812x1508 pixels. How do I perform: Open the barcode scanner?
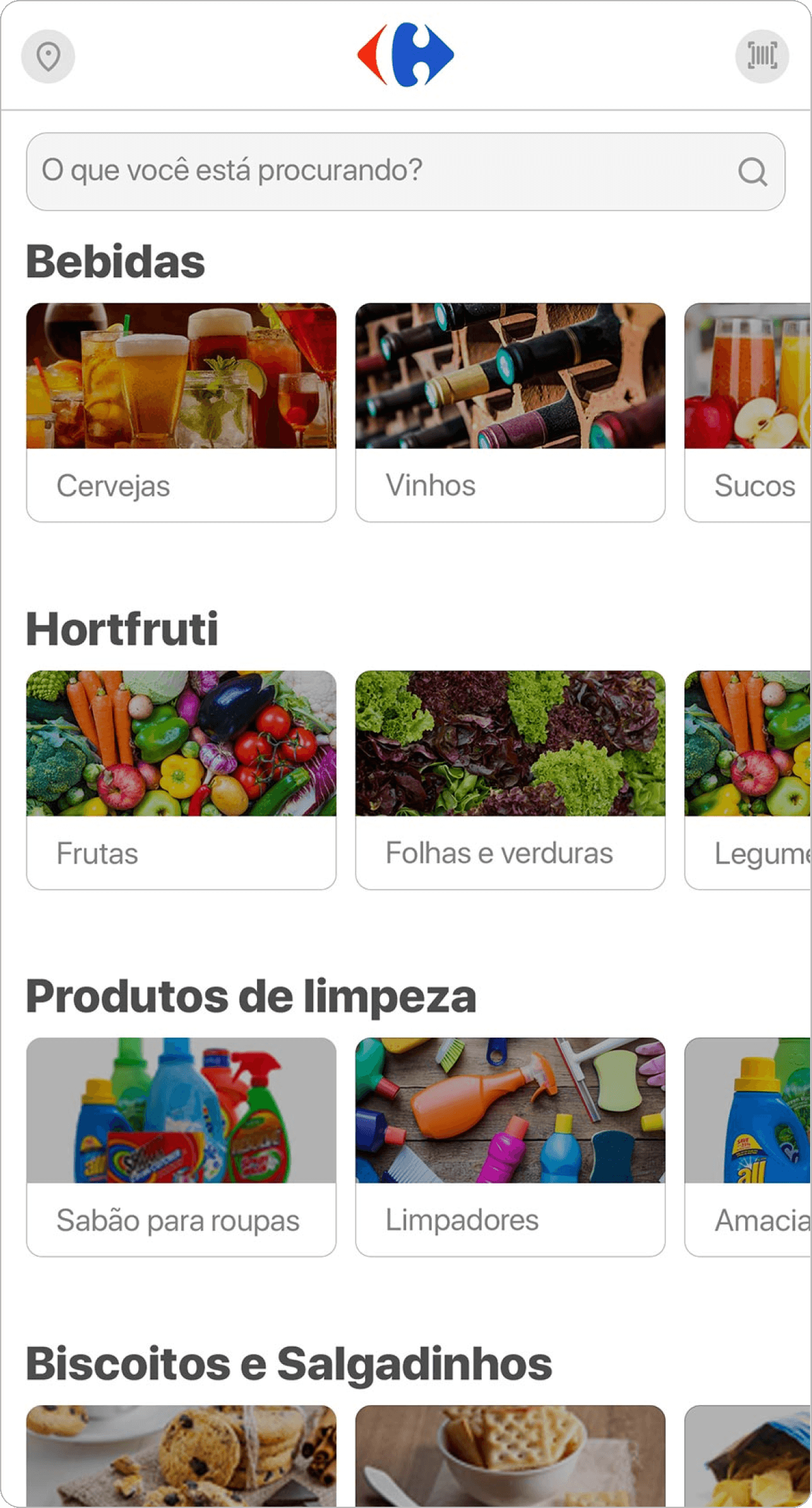tap(762, 56)
